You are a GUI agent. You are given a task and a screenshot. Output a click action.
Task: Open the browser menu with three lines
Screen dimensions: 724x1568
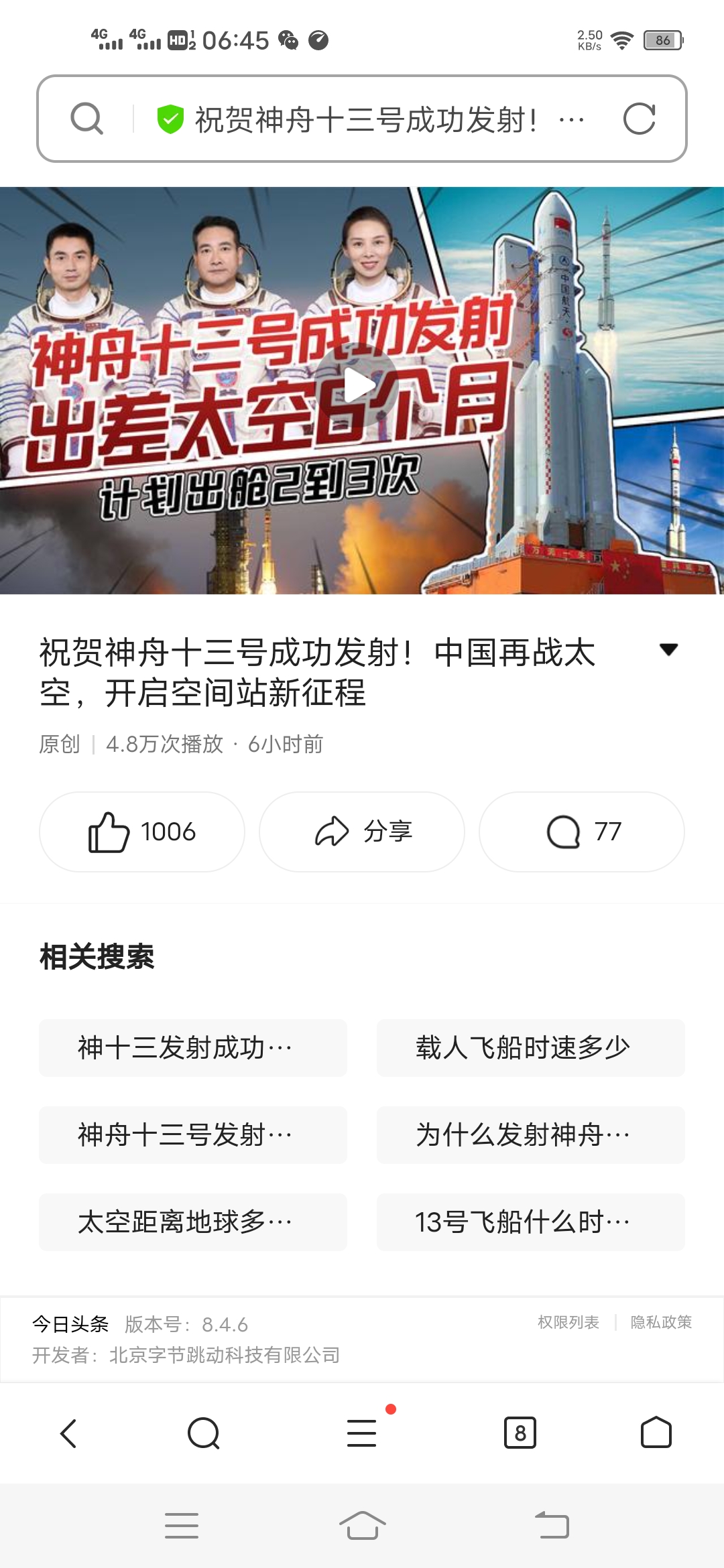point(361,1433)
